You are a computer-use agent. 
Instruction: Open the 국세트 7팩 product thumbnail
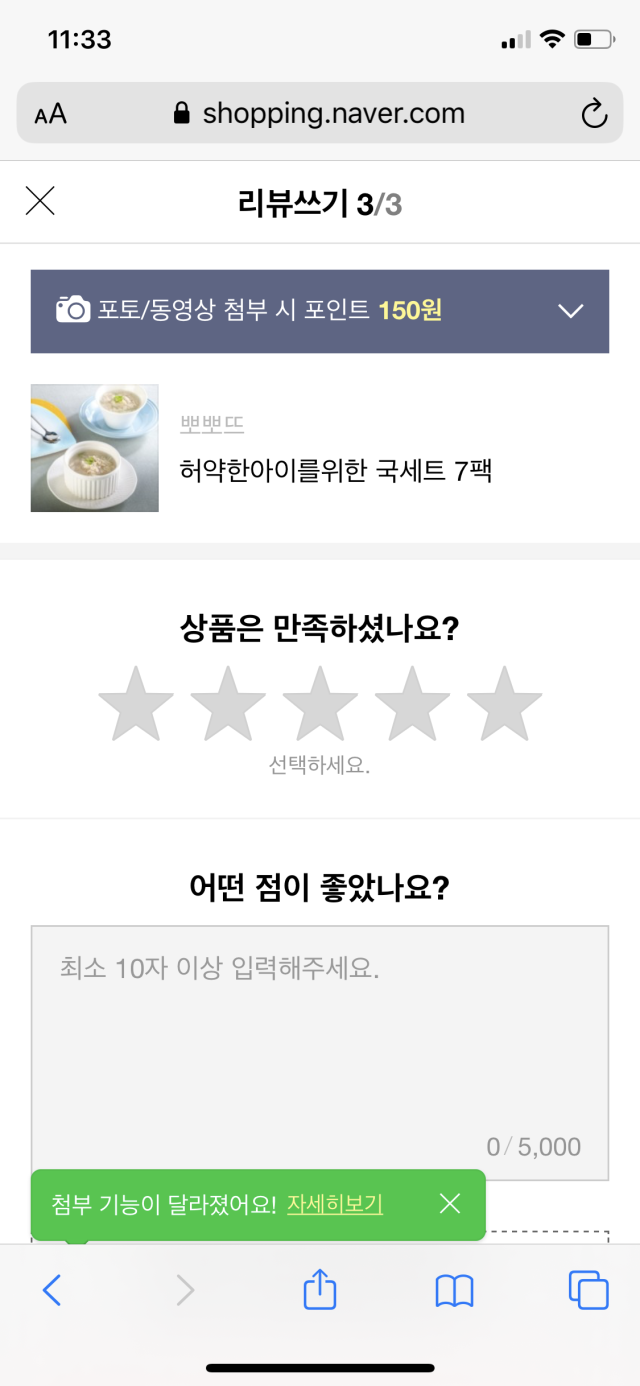pos(95,448)
